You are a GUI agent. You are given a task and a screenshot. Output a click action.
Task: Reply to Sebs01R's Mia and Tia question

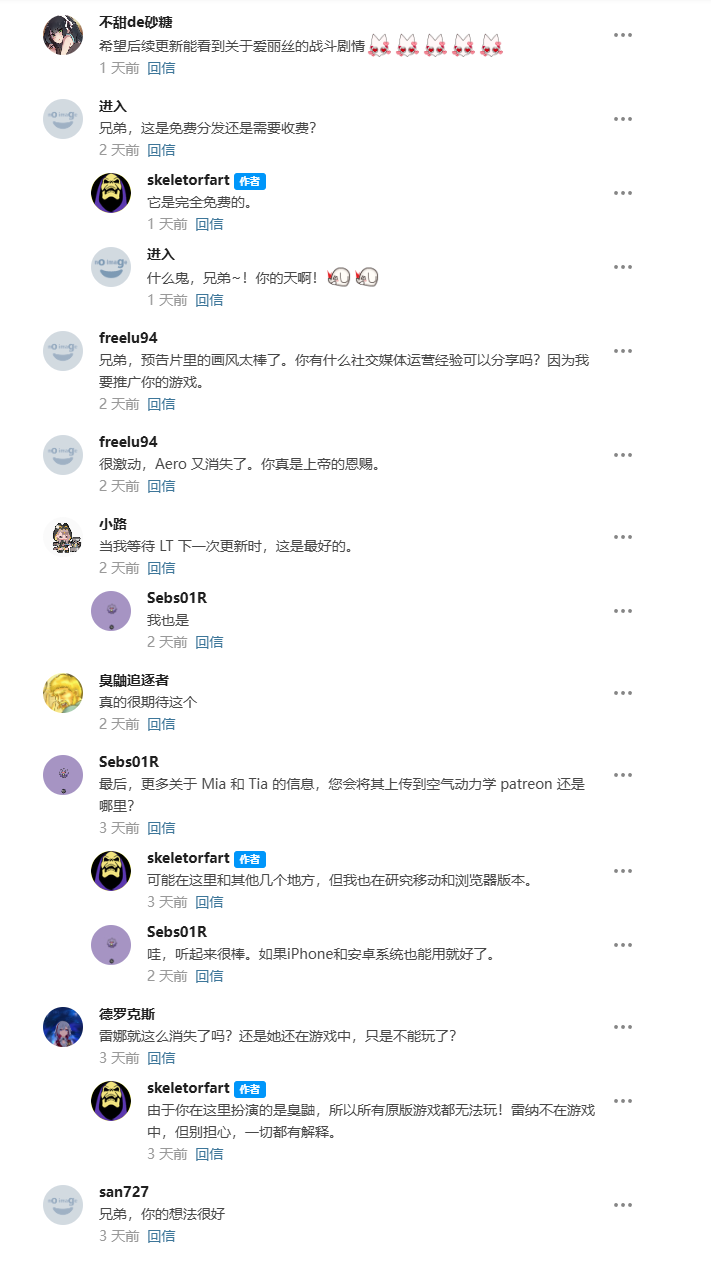tap(161, 828)
